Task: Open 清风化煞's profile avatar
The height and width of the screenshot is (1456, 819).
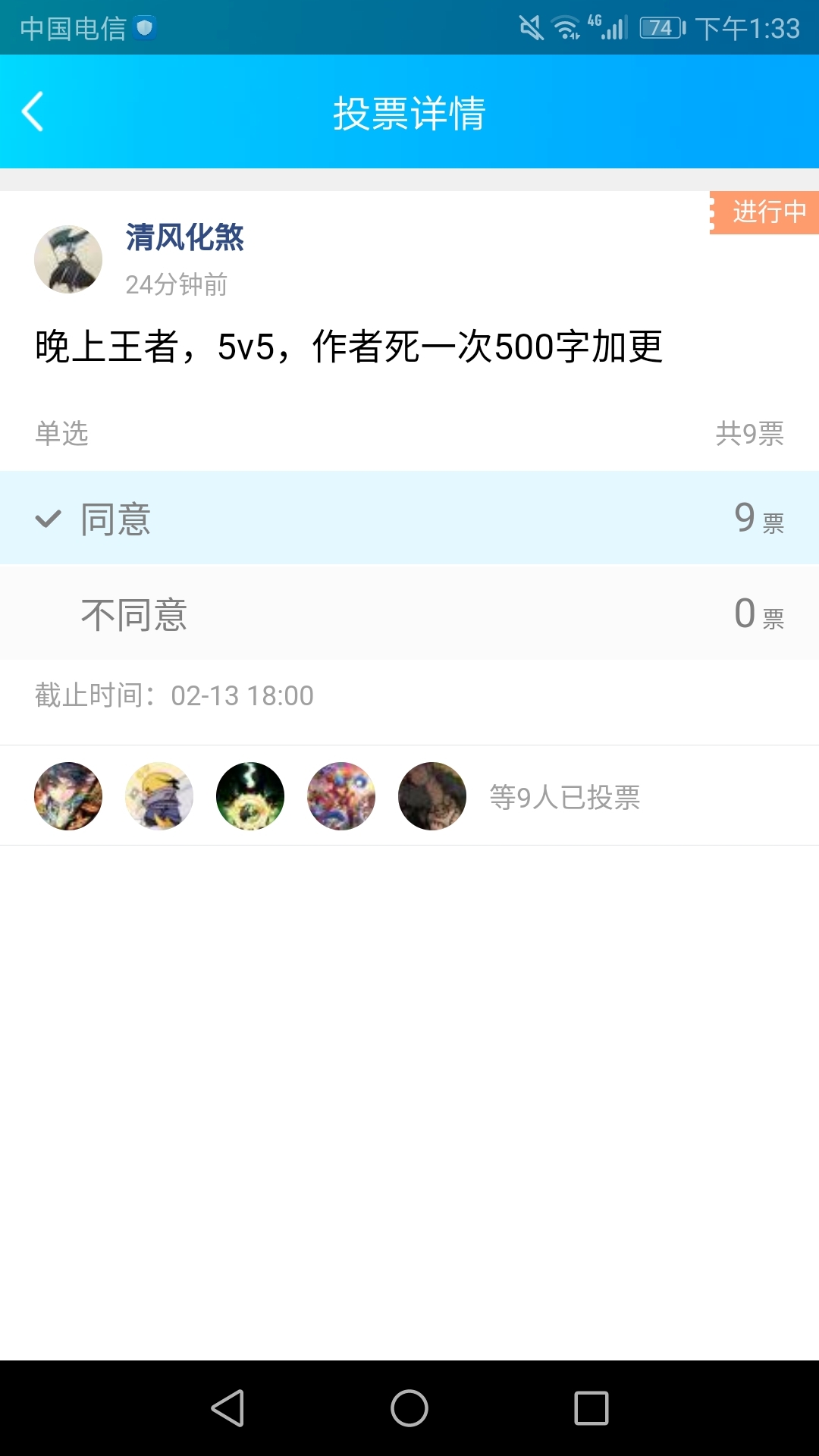Action: click(x=68, y=259)
